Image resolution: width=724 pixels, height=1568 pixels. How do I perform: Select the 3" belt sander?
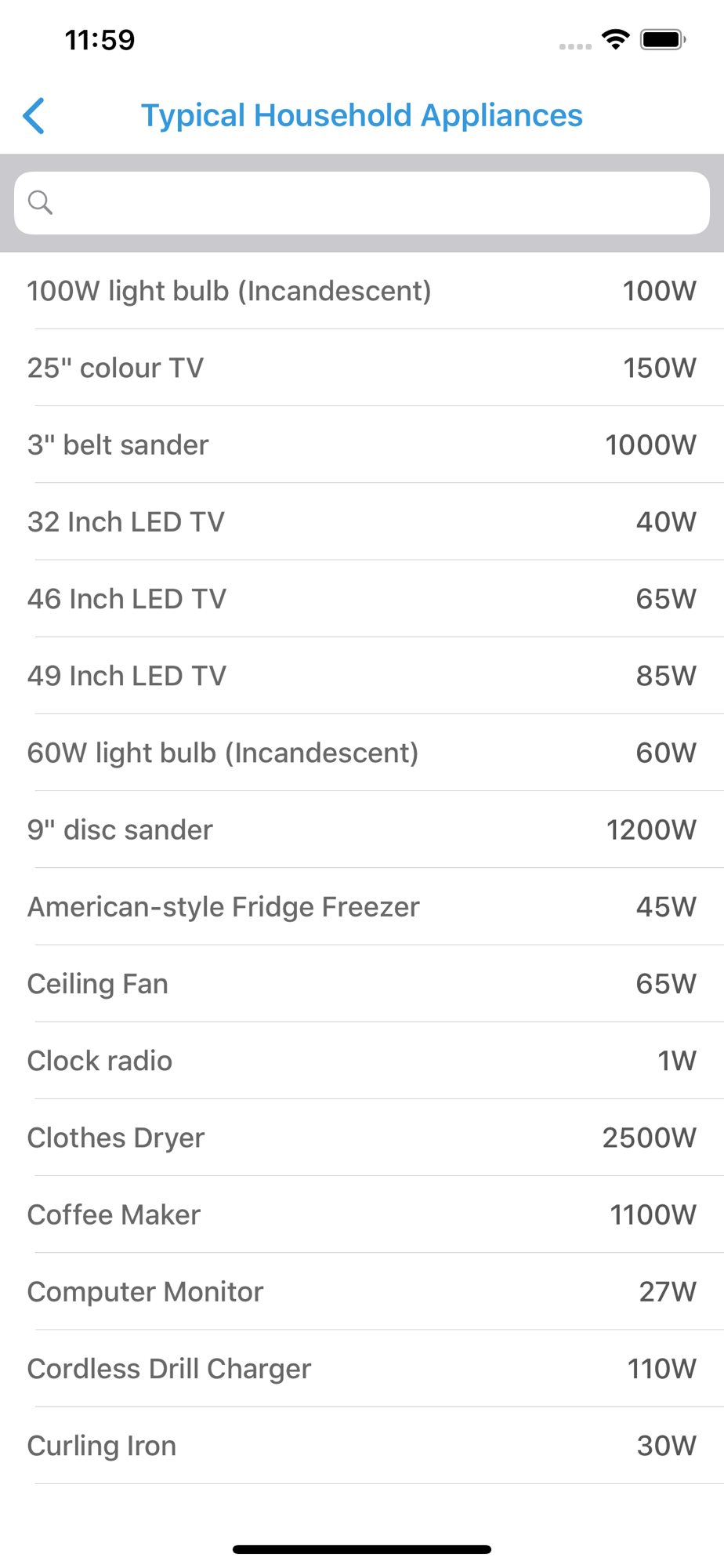coord(362,445)
